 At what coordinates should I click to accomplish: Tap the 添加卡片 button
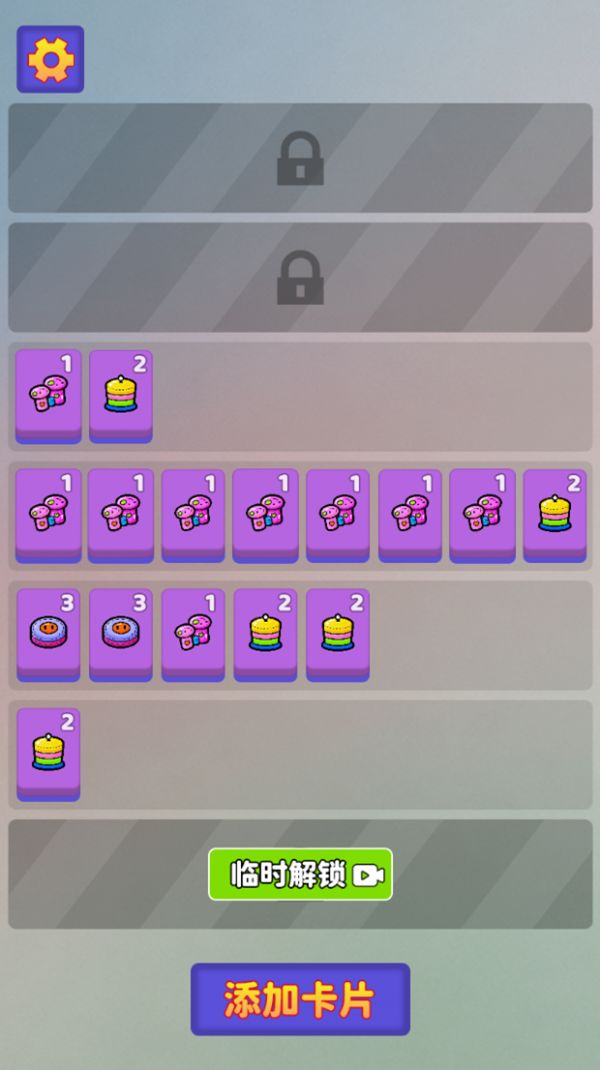coord(300,999)
